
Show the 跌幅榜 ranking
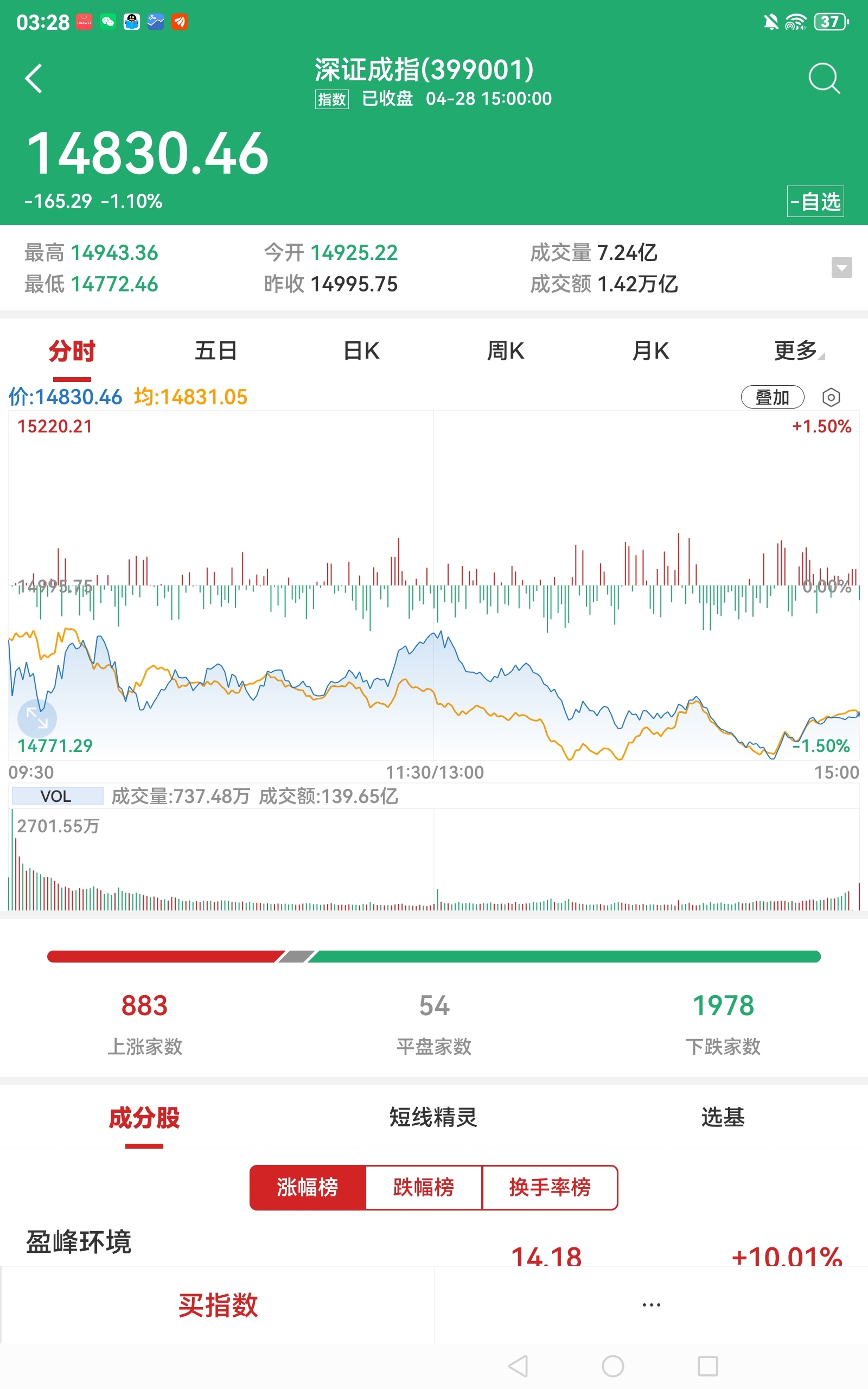424,1188
